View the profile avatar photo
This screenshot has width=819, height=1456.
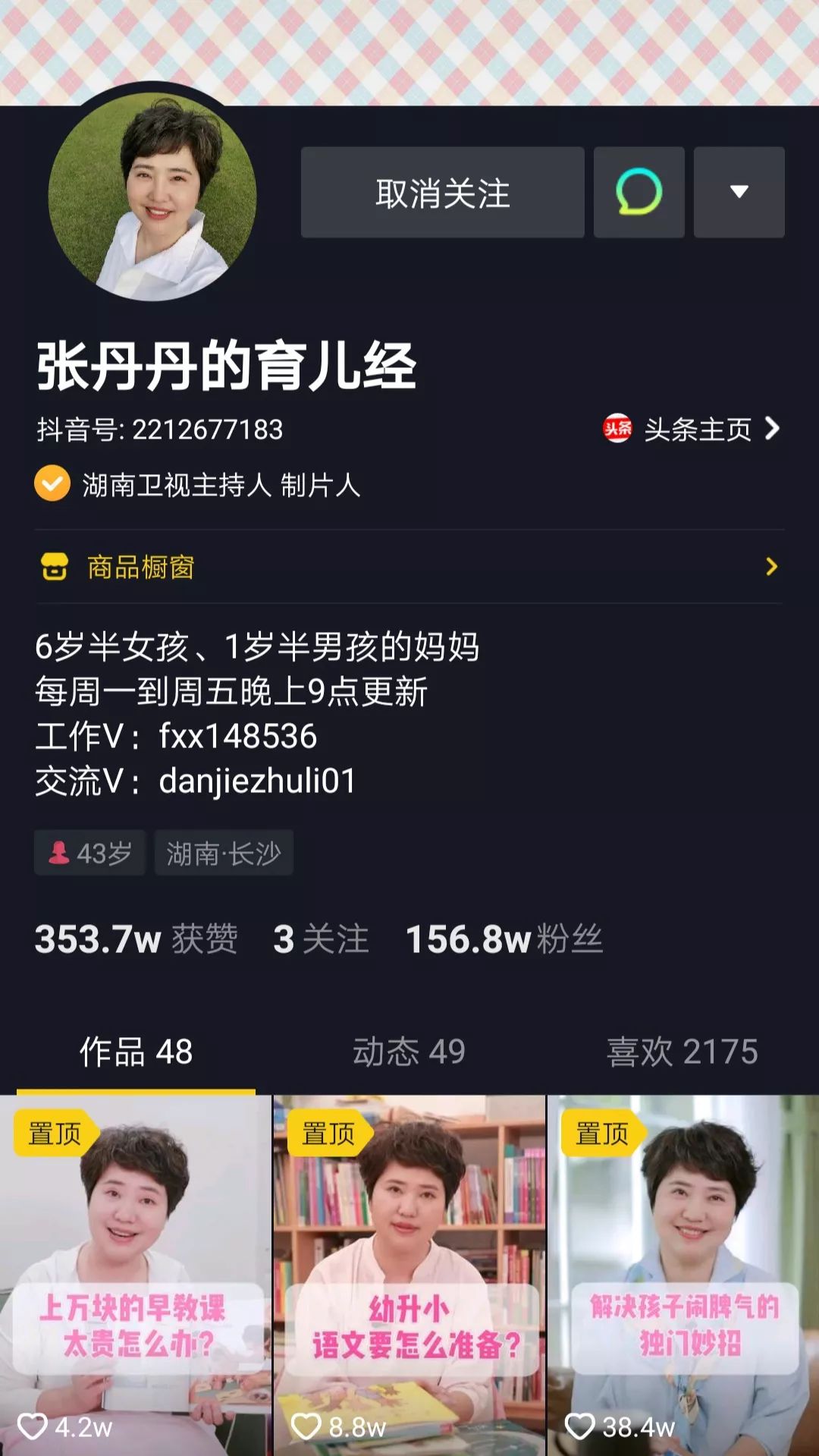pos(152,196)
